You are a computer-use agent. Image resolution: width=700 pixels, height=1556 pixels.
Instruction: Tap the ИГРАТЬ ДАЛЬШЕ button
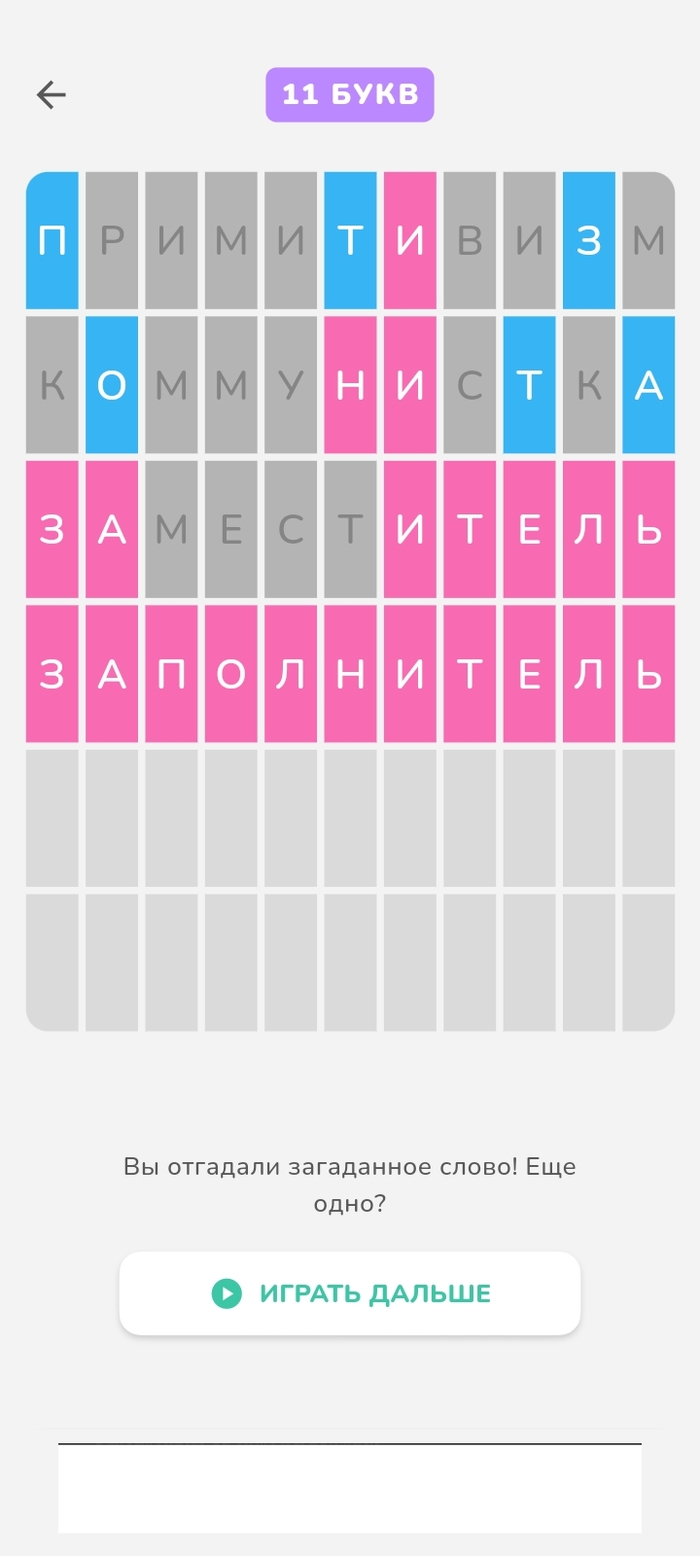[x=350, y=1293]
